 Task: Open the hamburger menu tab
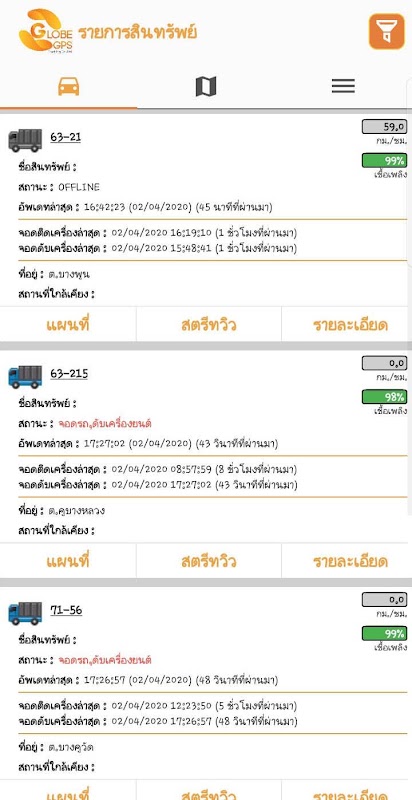[343, 86]
